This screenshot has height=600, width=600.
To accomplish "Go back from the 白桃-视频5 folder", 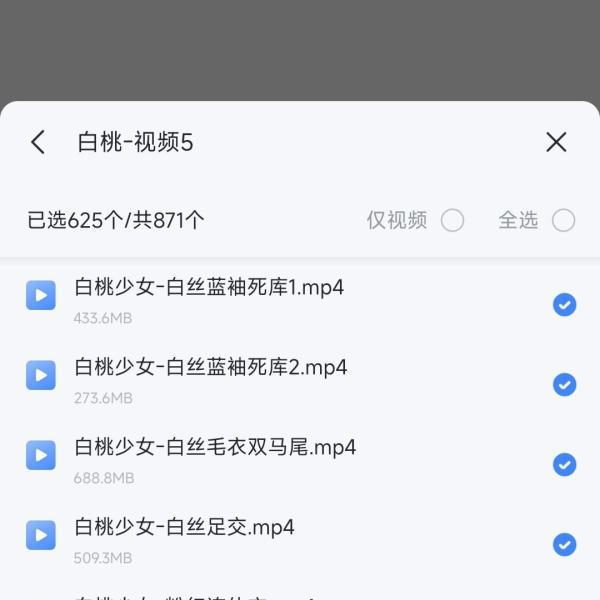I will [x=38, y=142].
